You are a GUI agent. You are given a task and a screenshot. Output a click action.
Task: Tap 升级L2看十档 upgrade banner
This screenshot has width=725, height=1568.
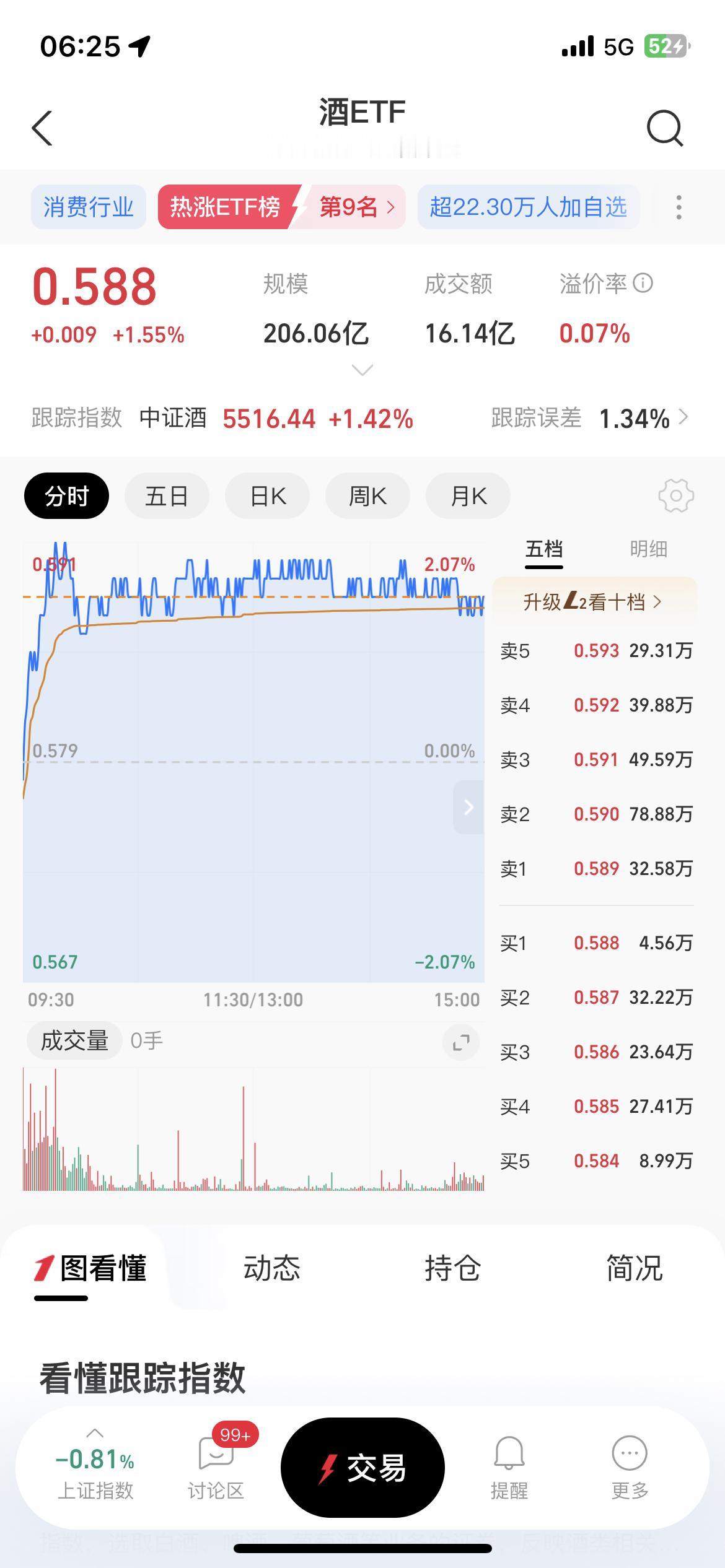(594, 601)
